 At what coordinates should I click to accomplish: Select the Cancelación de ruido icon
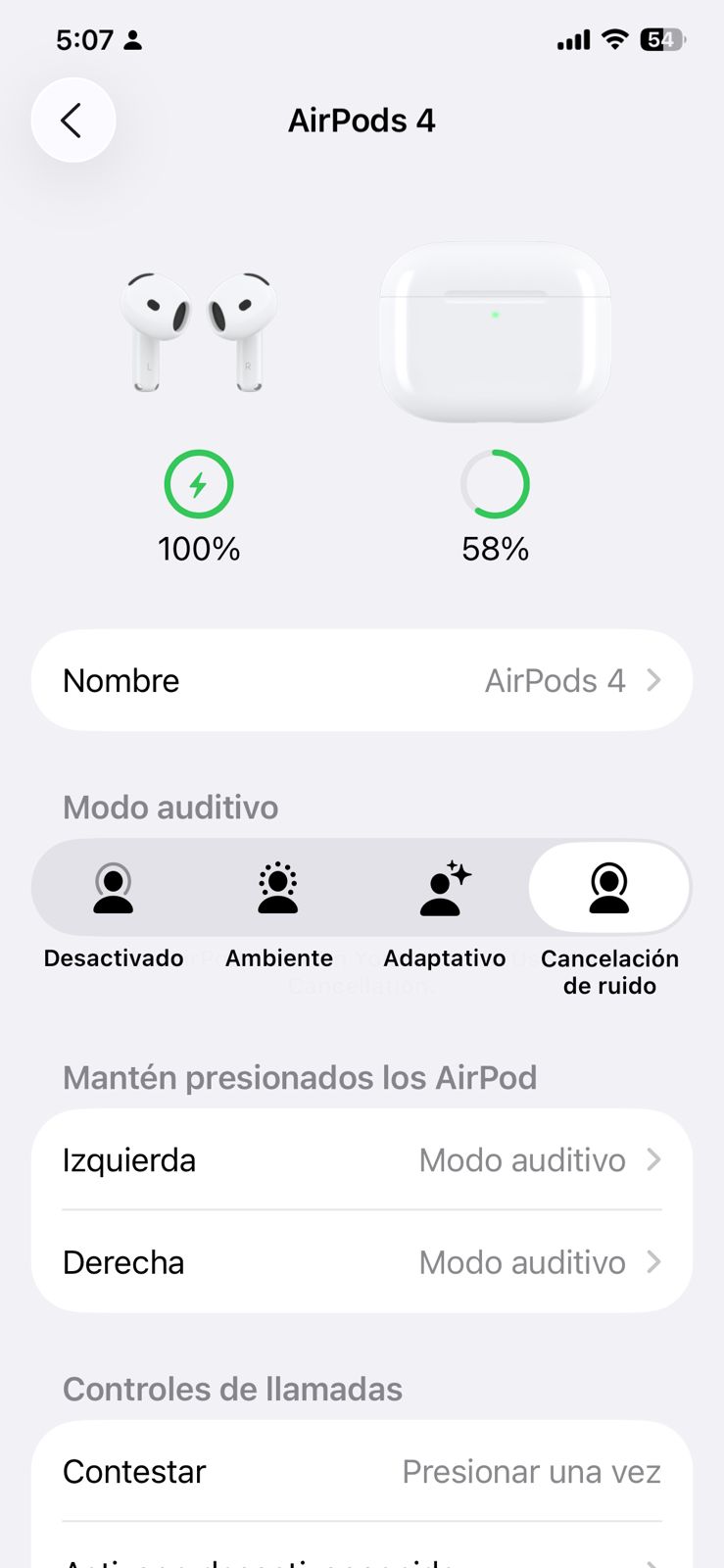pos(609,887)
